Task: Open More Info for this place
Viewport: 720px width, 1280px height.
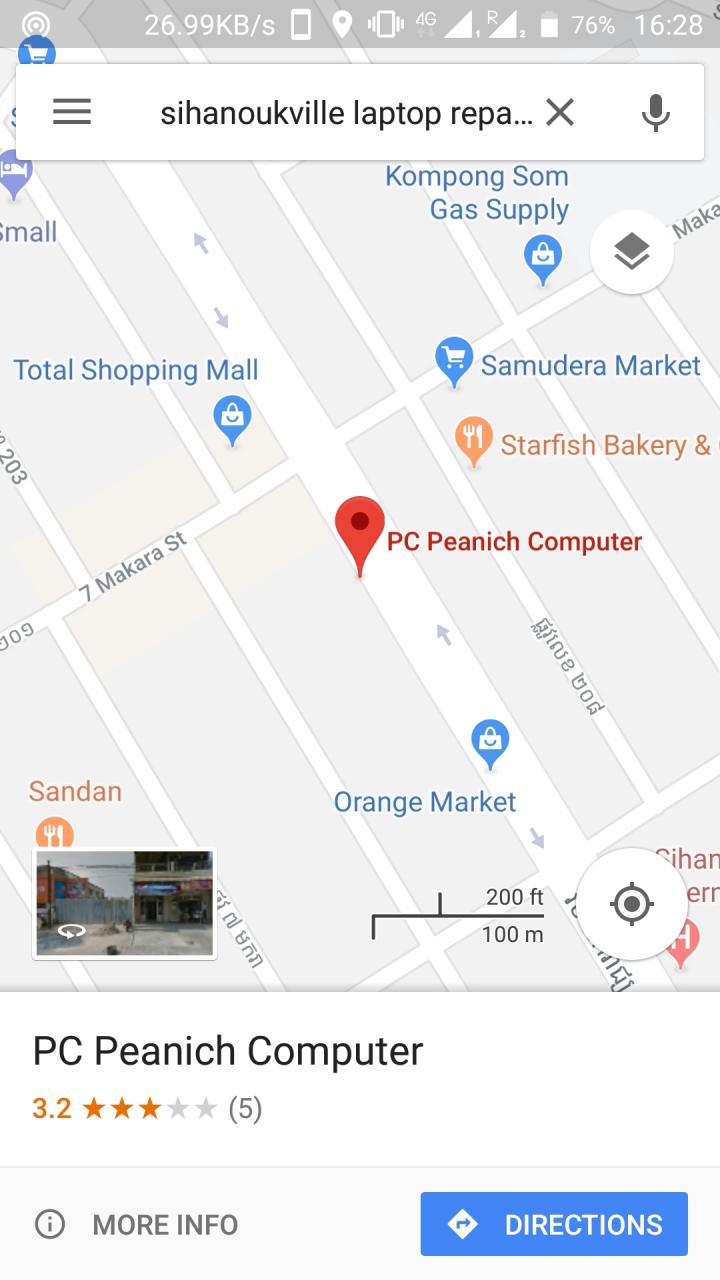Action: pyautogui.click(x=138, y=1224)
